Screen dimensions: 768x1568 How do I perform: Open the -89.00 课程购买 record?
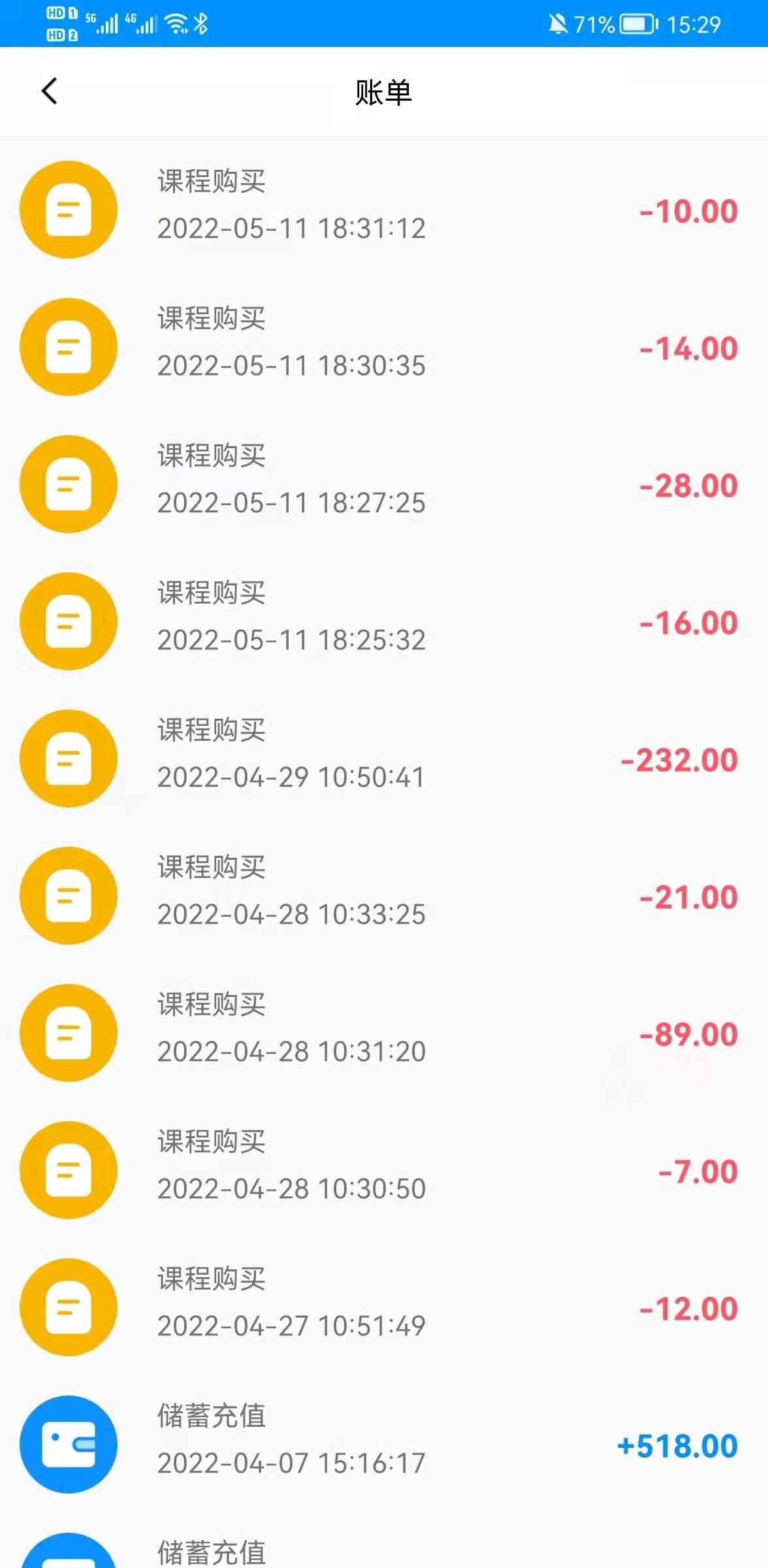[384, 1033]
